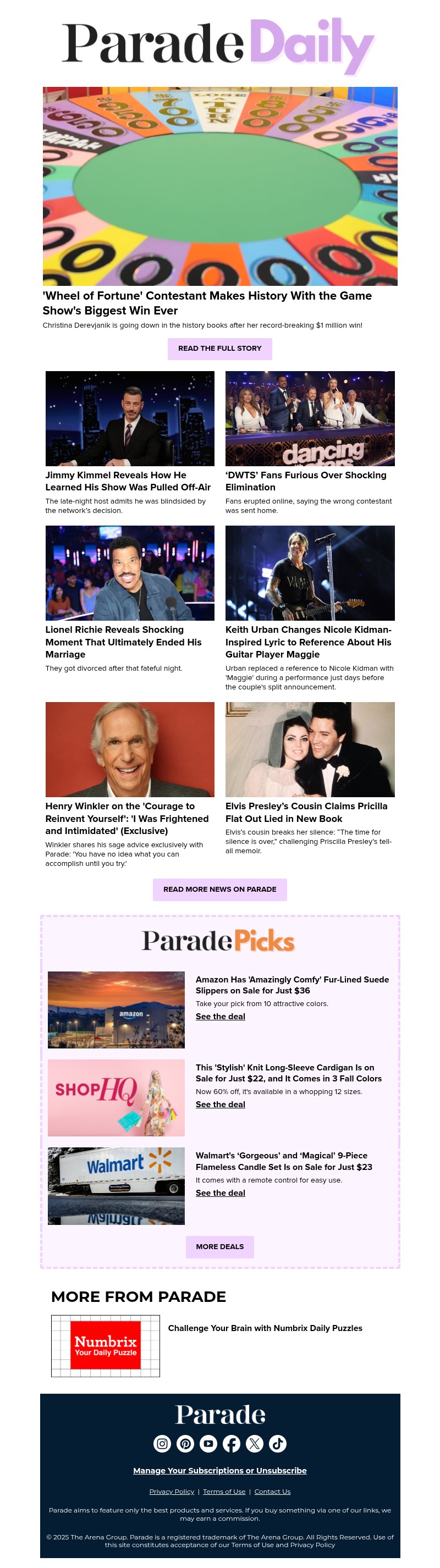Image resolution: width=440 pixels, height=1568 pixels.
Task: See the deal for Amazon suede slippers
Action: [x=221, y=1017]
